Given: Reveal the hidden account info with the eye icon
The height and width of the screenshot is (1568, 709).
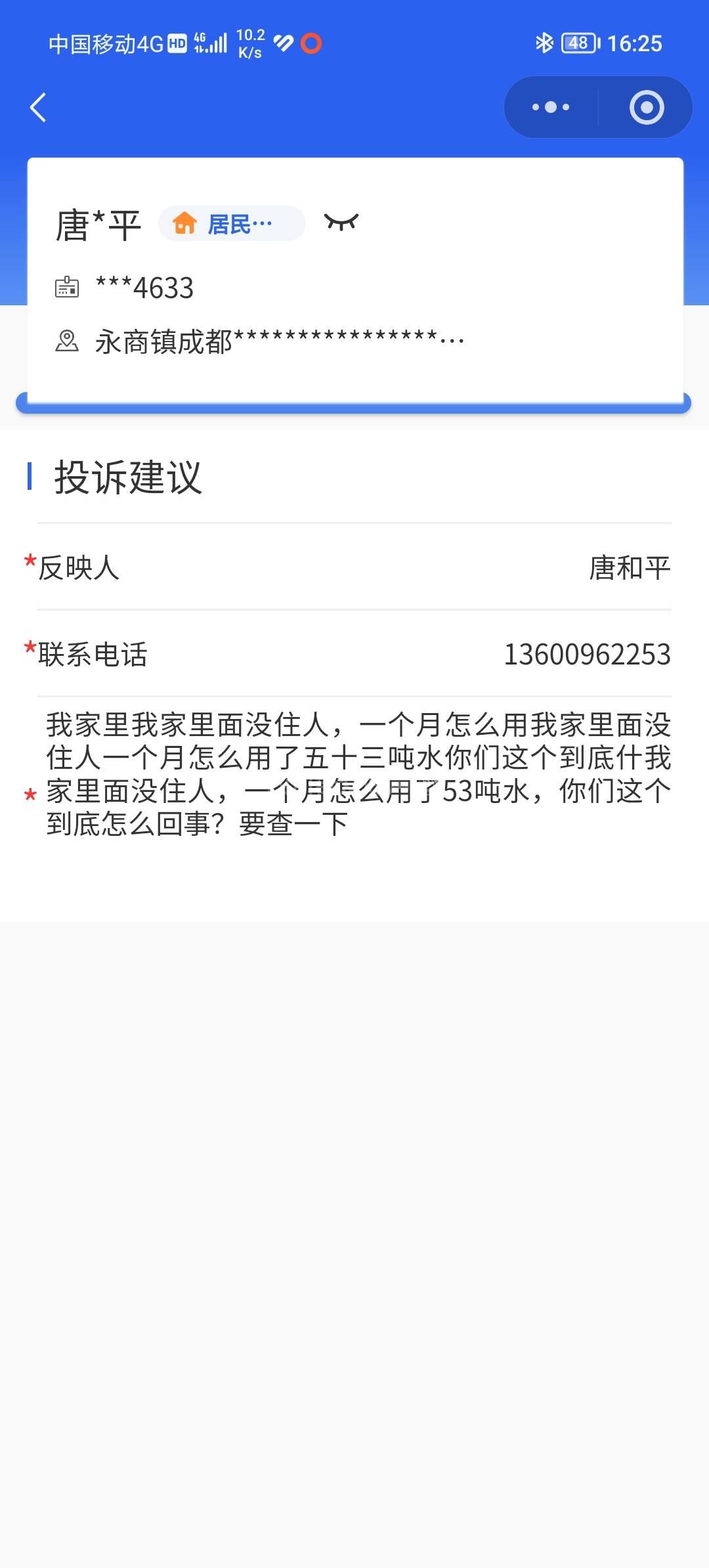Looking at the screenshot, I should [341, 223].
